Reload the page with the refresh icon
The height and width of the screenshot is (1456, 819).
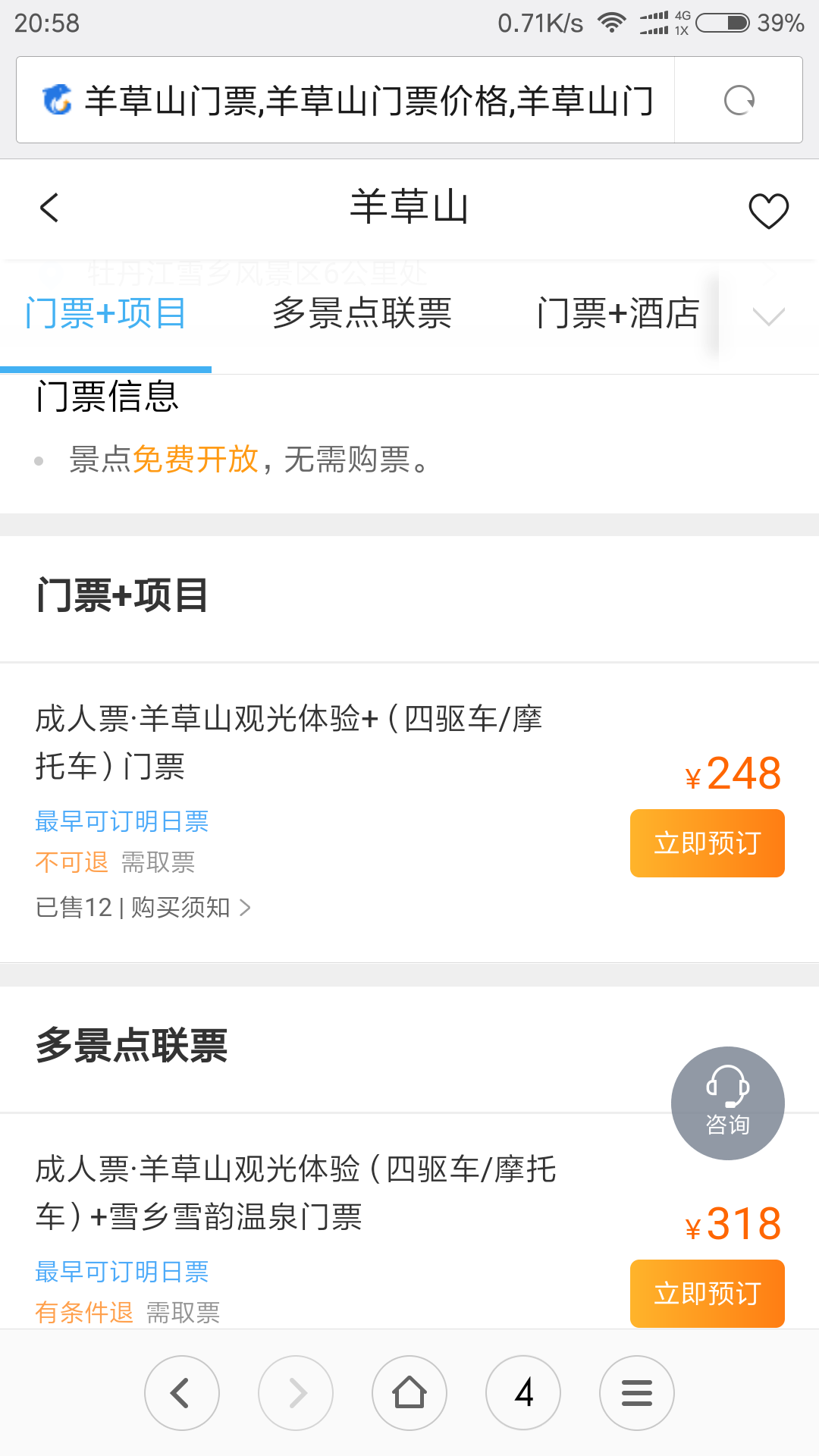point(739,100)
